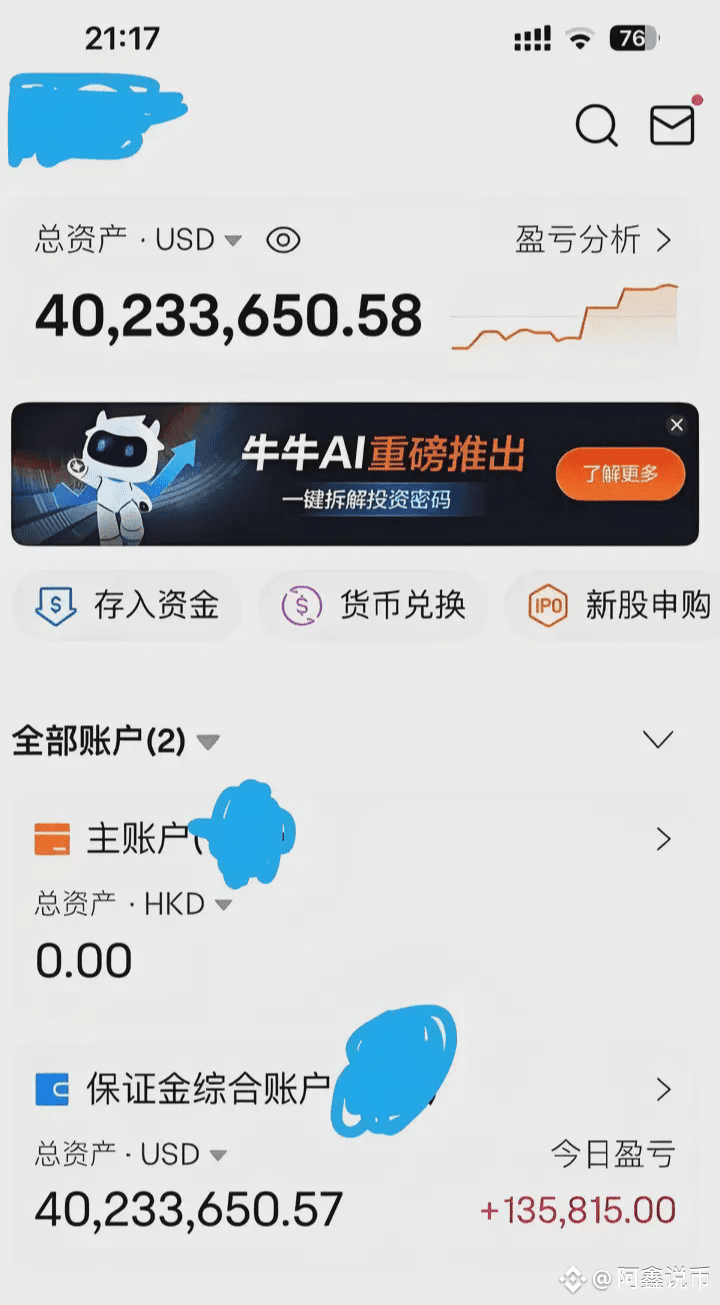720x1305 pixels.
Task: Open 新股申购 IPO subscription
Action: pos(613,605)
